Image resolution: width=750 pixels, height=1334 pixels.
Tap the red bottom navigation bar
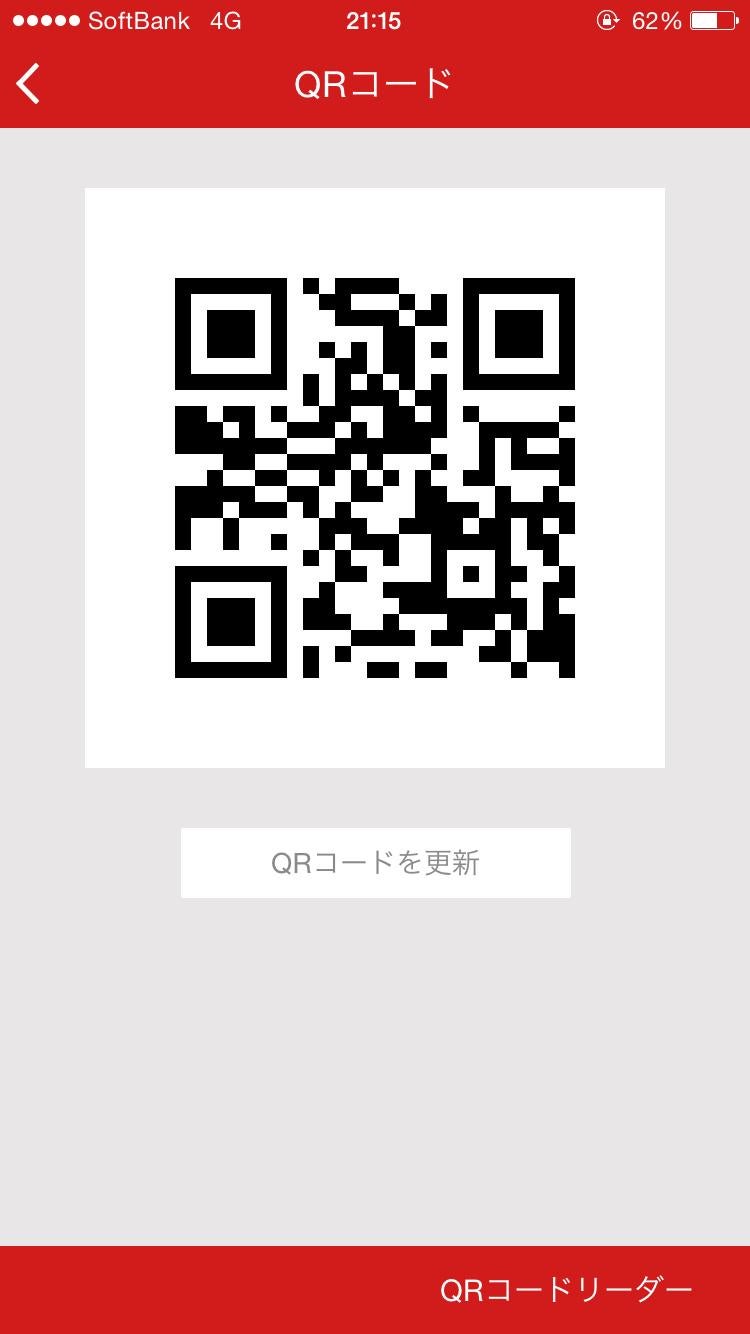pyautogui.click(x=375, y=1291)
